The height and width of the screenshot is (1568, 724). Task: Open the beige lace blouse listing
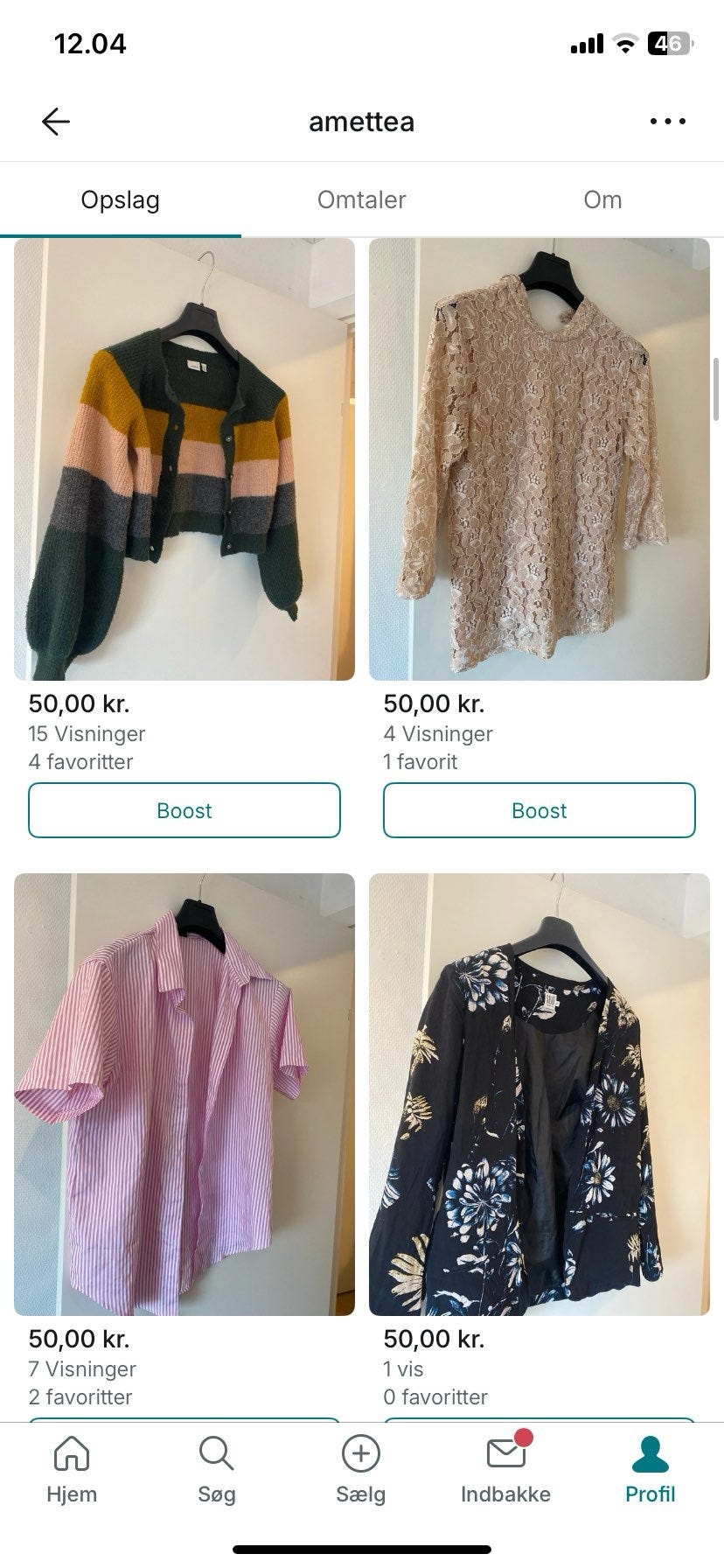pos(540,459)
